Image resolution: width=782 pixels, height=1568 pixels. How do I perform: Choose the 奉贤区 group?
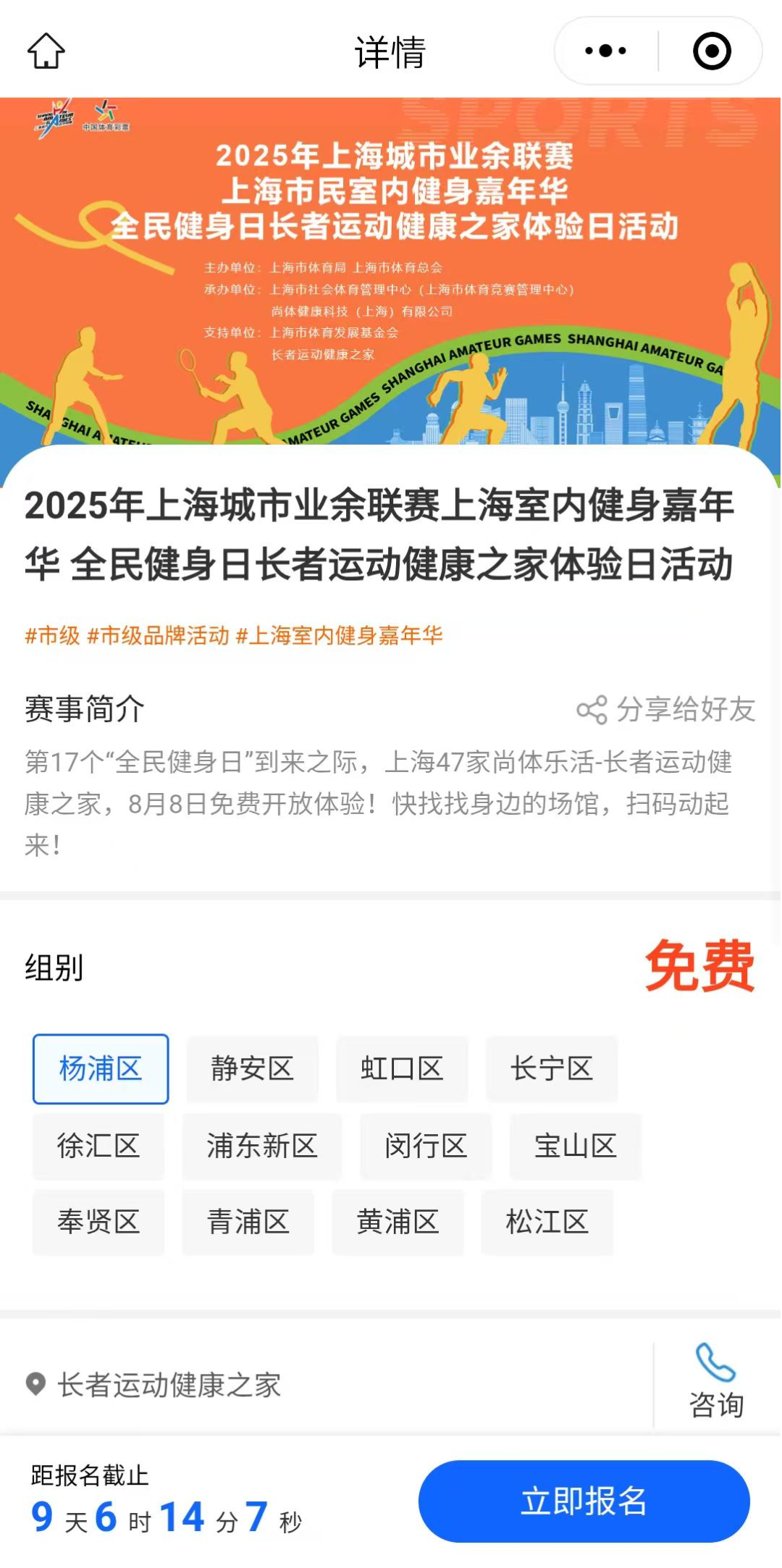98,1222
